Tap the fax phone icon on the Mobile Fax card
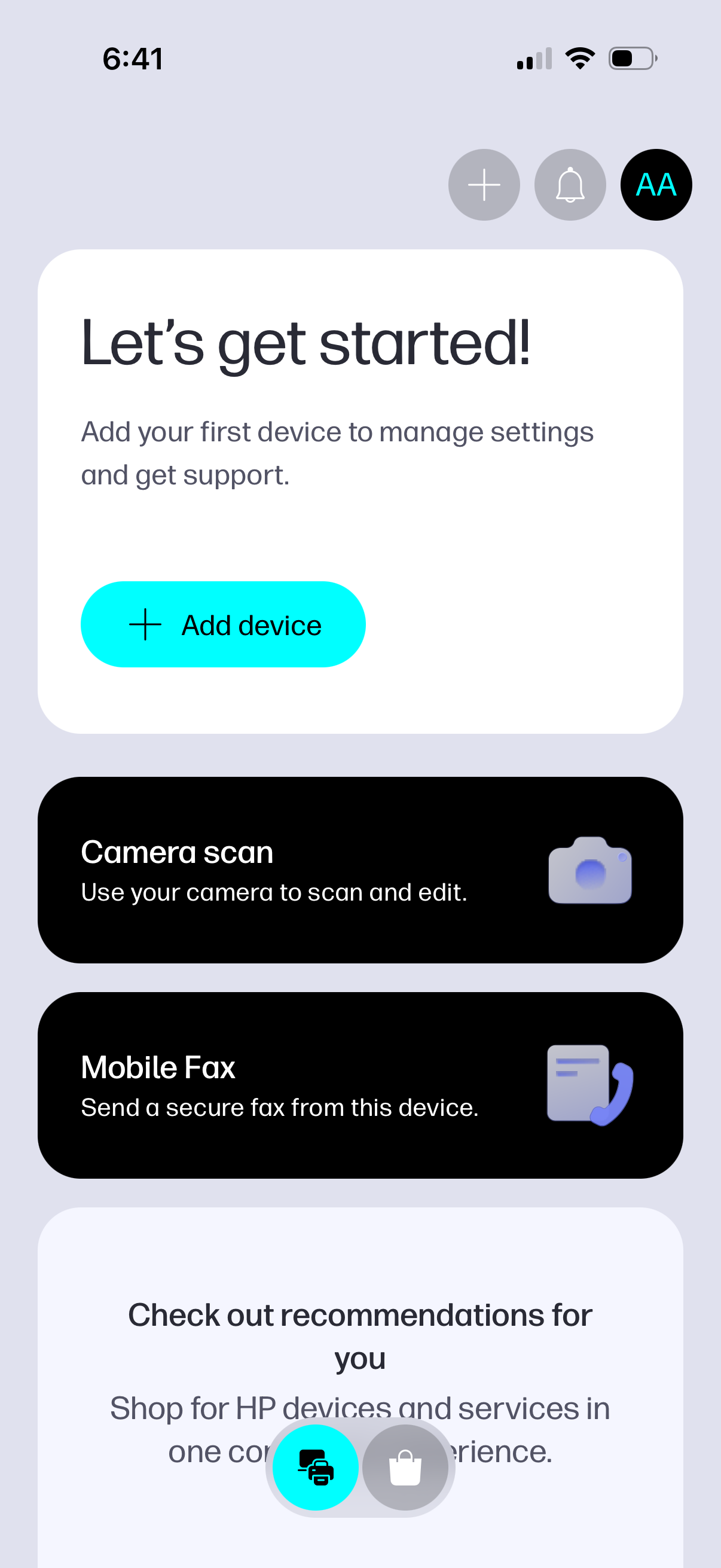 click(x=589, y=1087)
